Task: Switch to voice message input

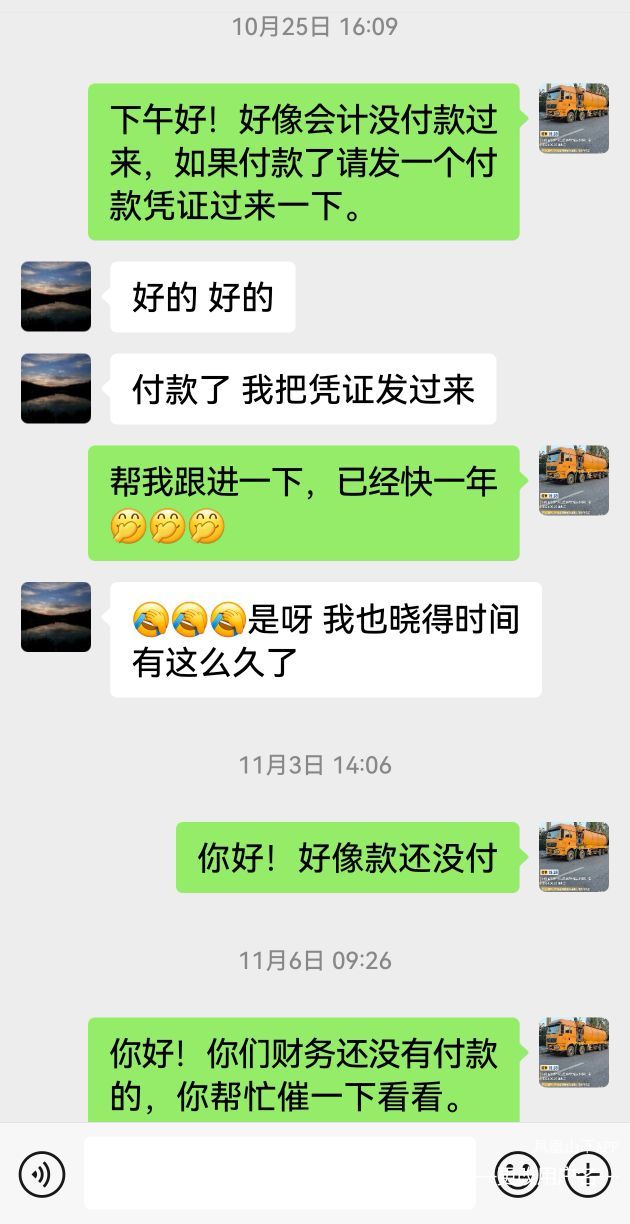Action: [x=41, y=1174]
